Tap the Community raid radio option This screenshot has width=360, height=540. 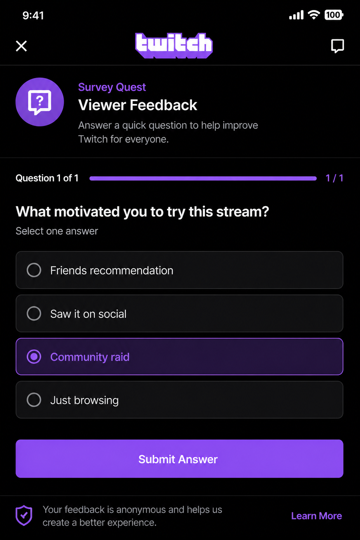coord(179,357)
